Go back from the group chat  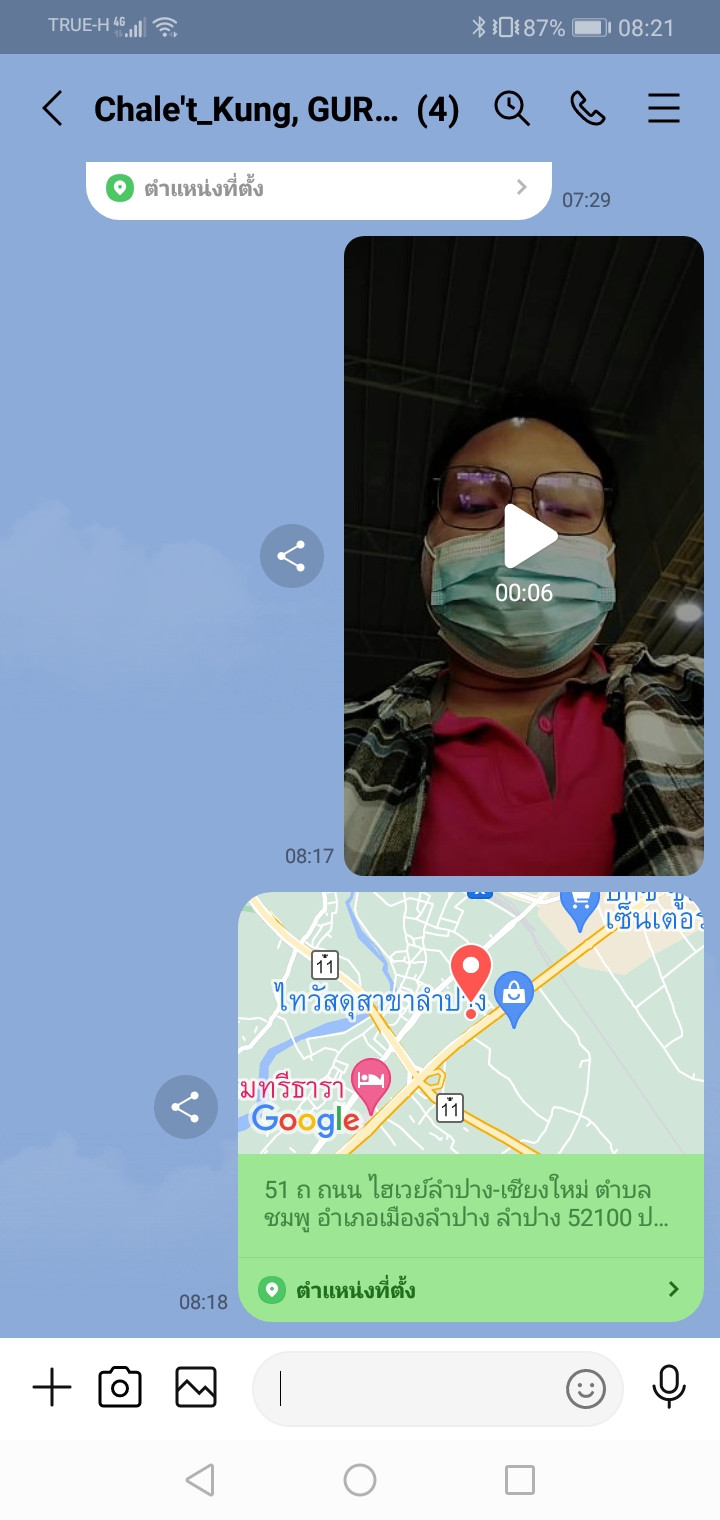(52, 108)
